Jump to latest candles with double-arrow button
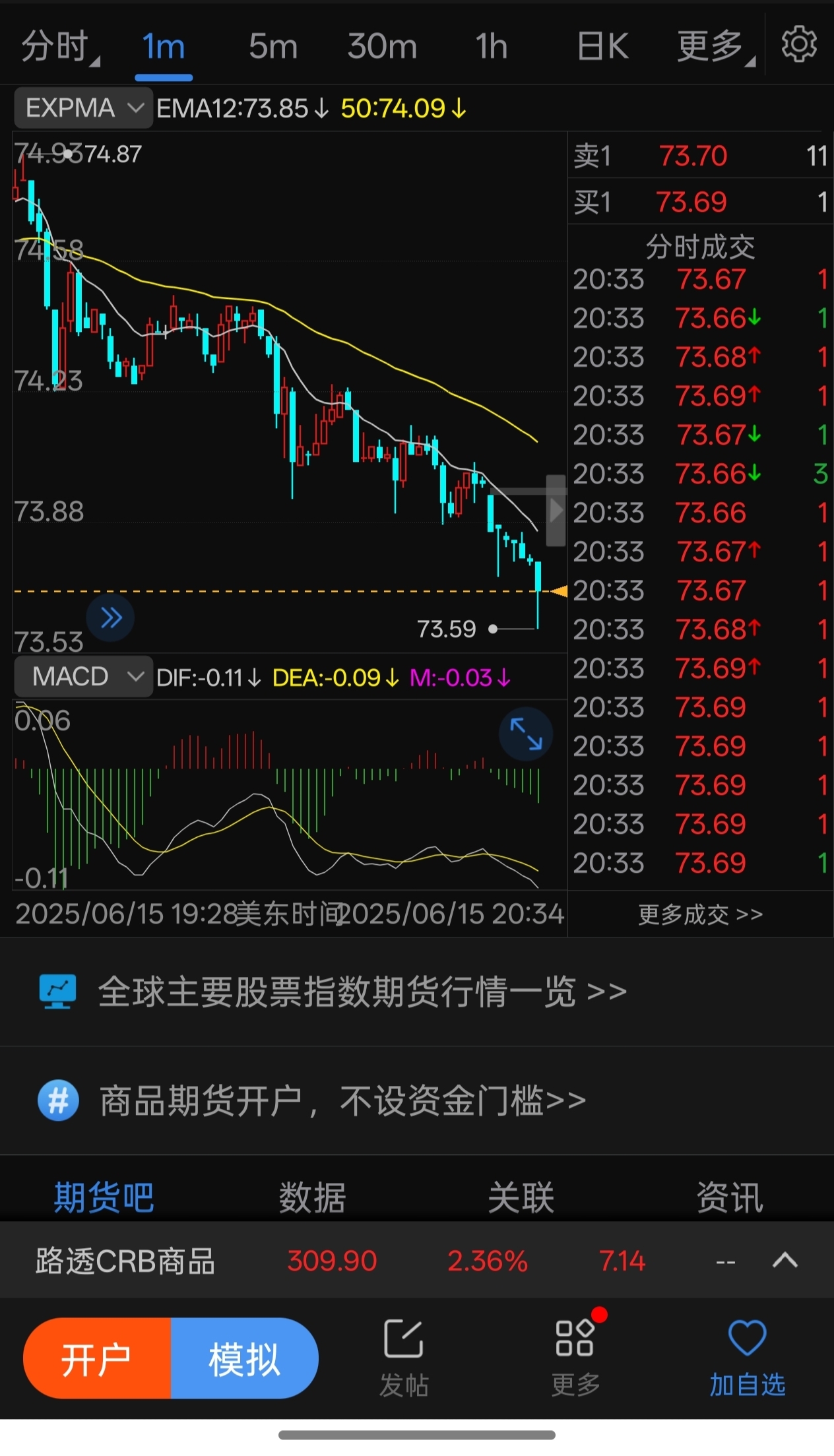This screenshot has width=834, height=1456. pos(110,618)
